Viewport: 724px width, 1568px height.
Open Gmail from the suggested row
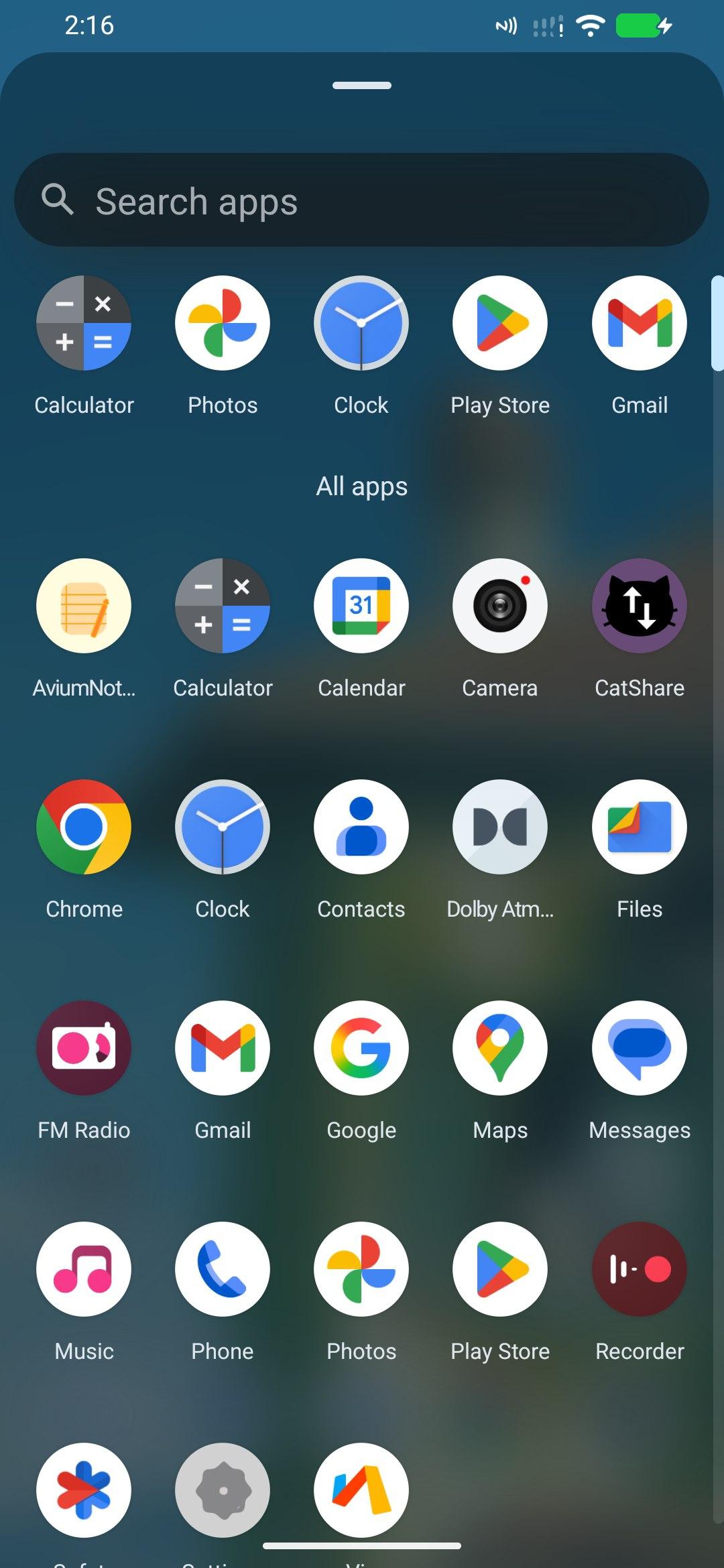coord(639,324)
